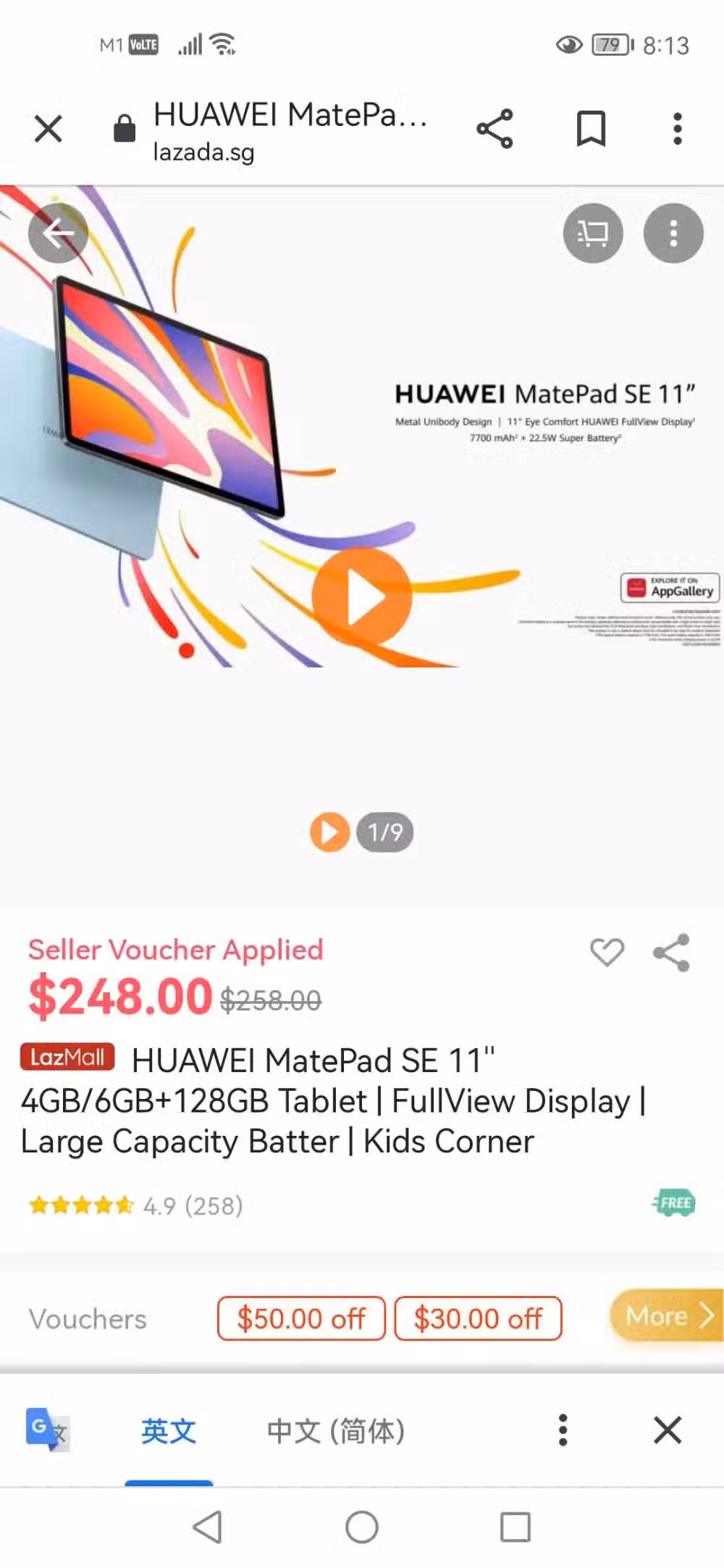Switch translation to 英文
The height and width of the screenshot is (1568, 724).
coord(169,1430)
